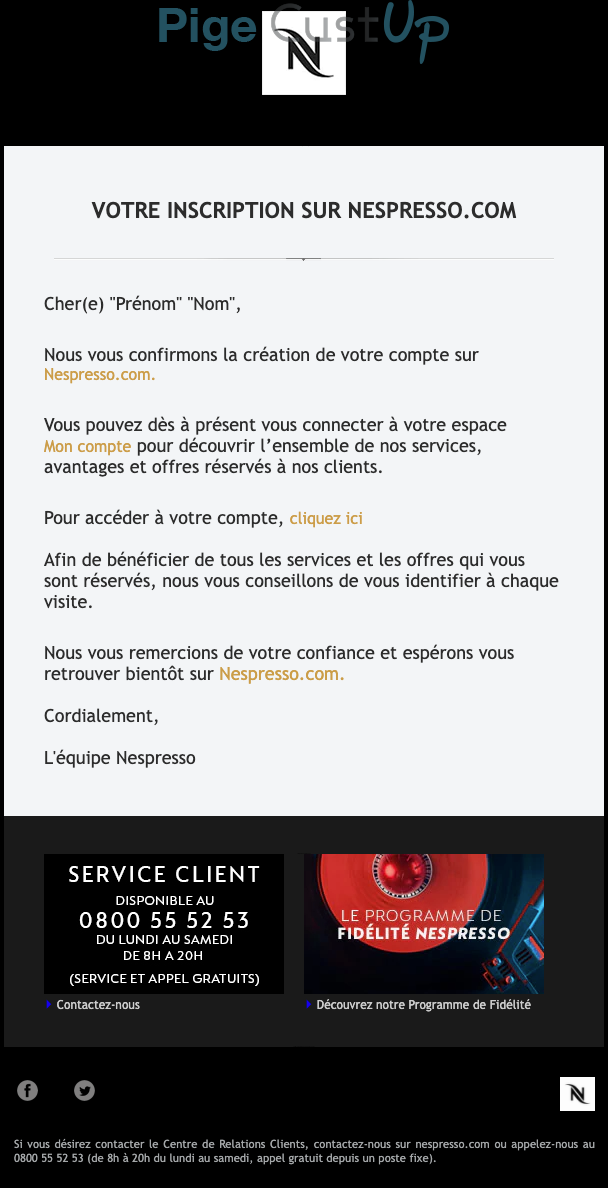The height and width of the screenshot is (1188, 608).
Task: Open the Nespresso Twitter icon
Action: coord(85,1091)
